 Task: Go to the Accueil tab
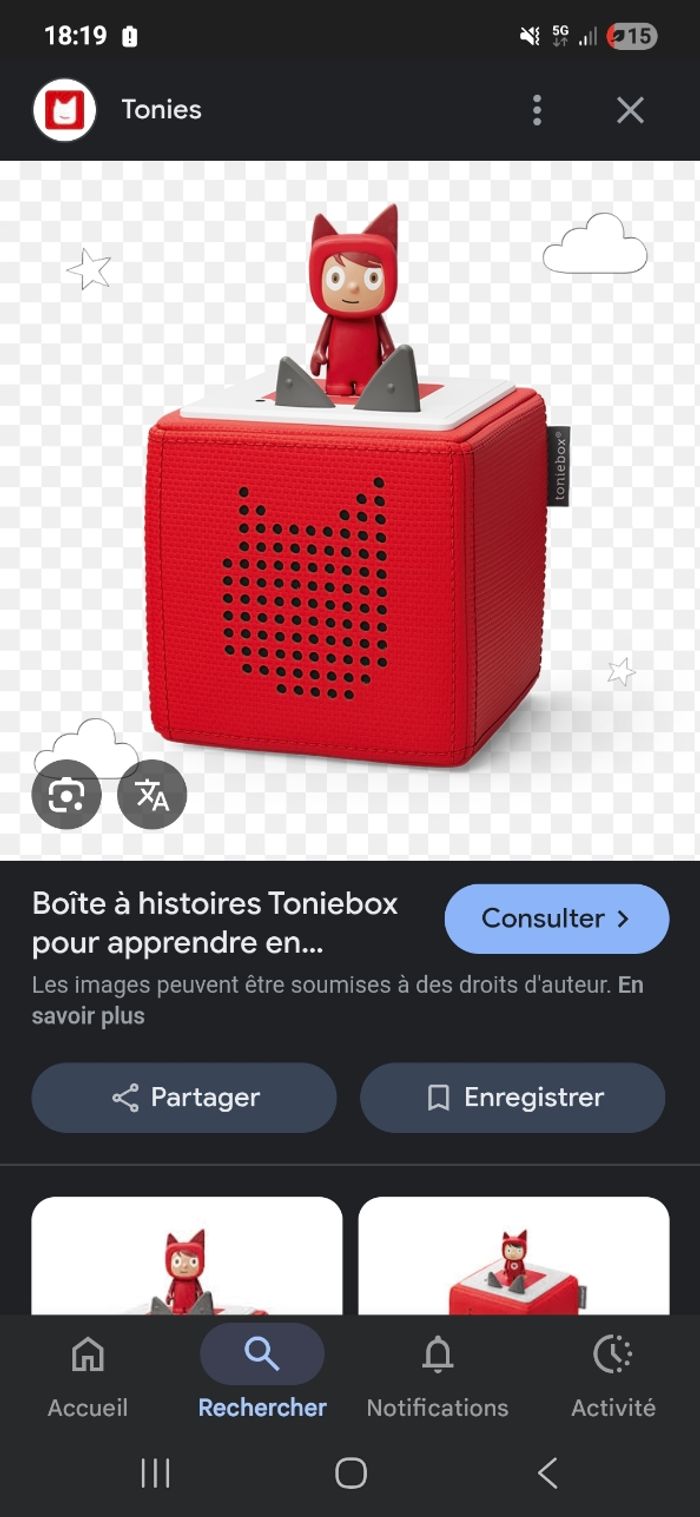(x=88, y=1378)
